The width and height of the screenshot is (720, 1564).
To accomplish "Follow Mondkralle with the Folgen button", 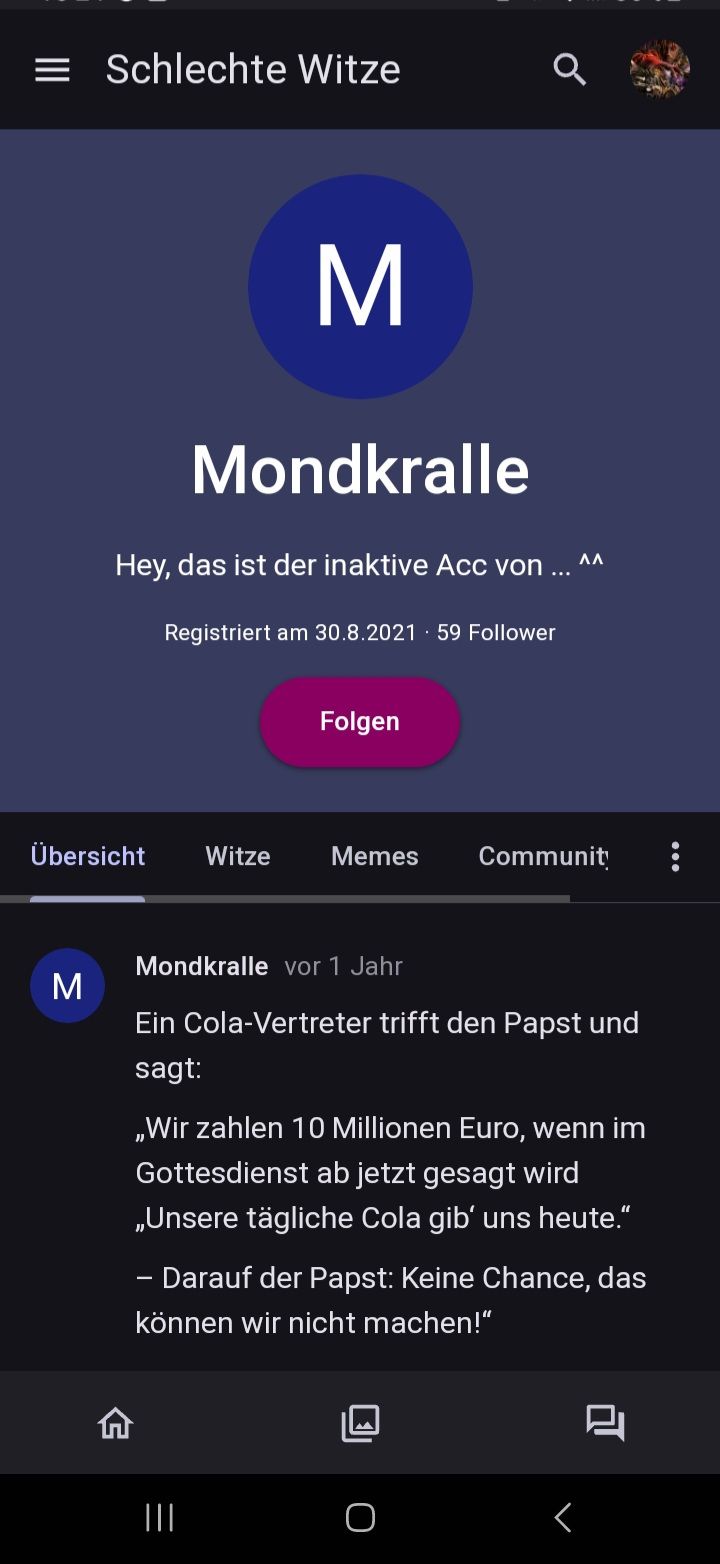I will (x=360, y=721).
